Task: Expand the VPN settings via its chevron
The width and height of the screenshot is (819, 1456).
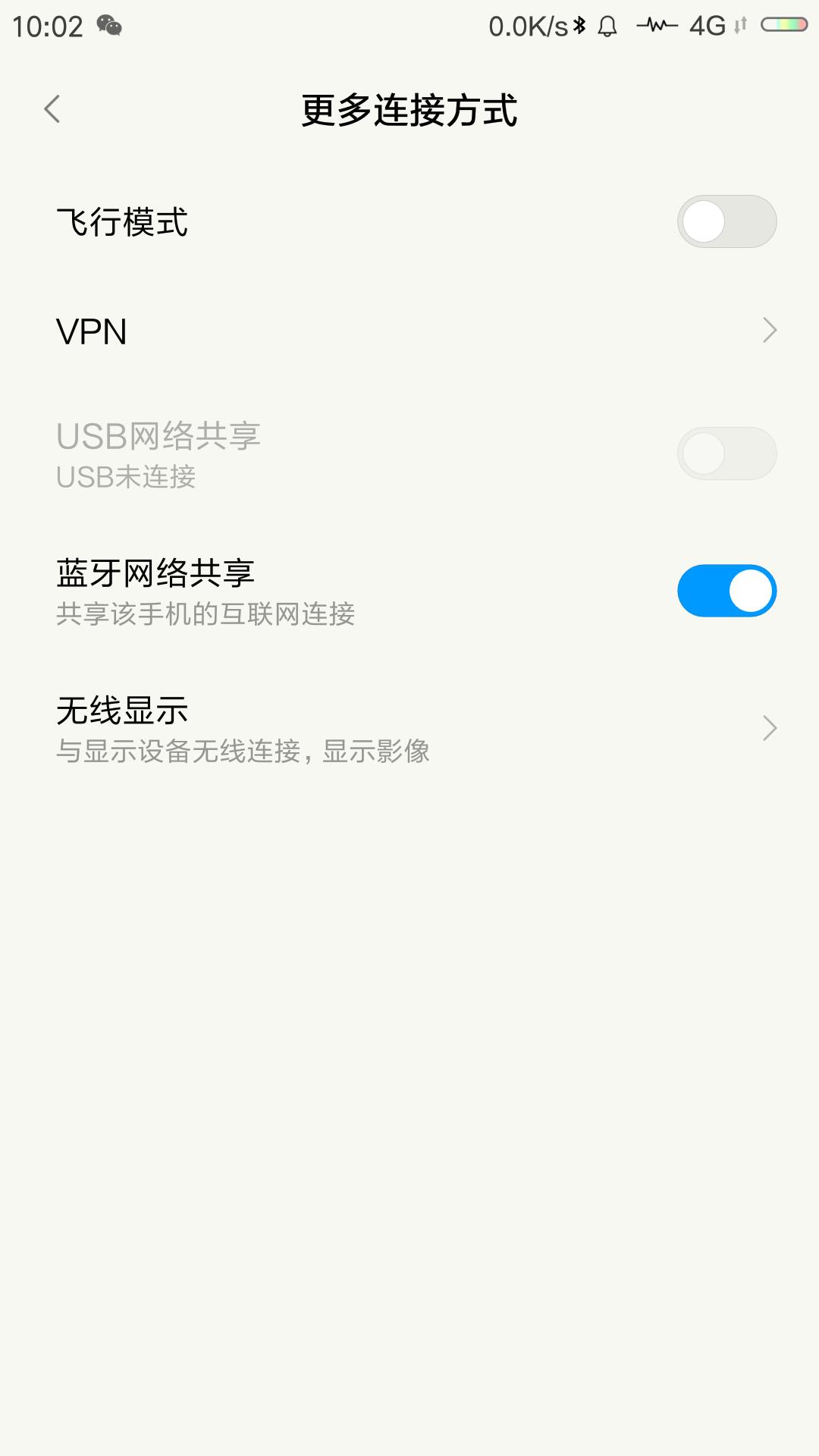Action: pyautogui.click(x=769, y=328)
